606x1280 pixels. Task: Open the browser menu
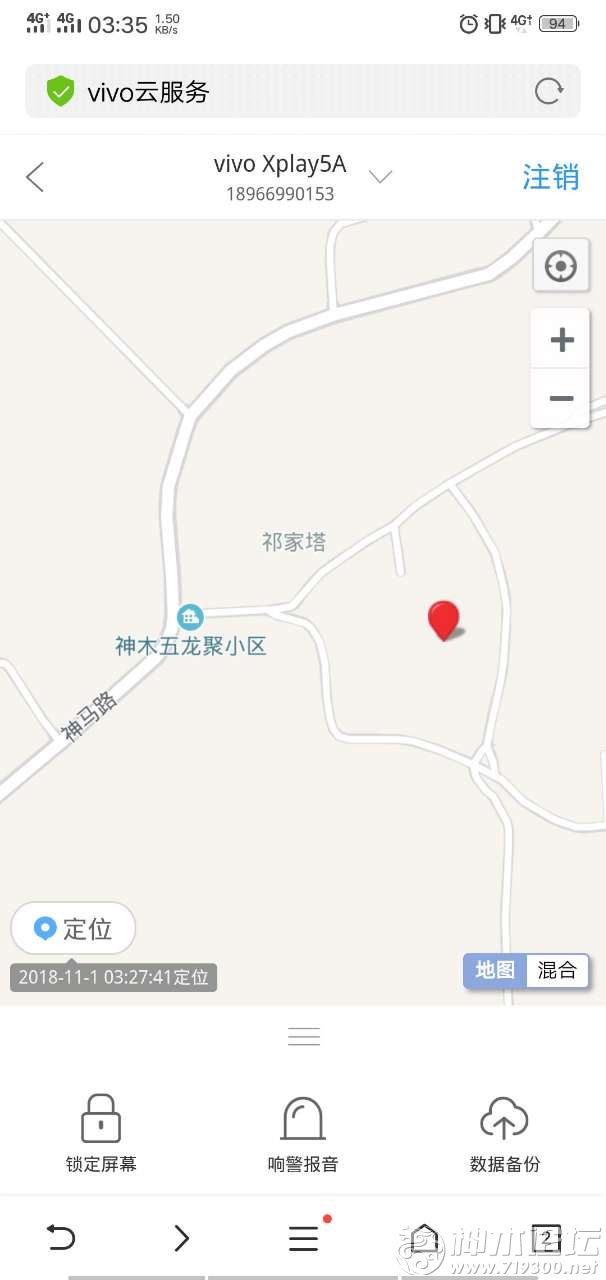point(303,1238)
